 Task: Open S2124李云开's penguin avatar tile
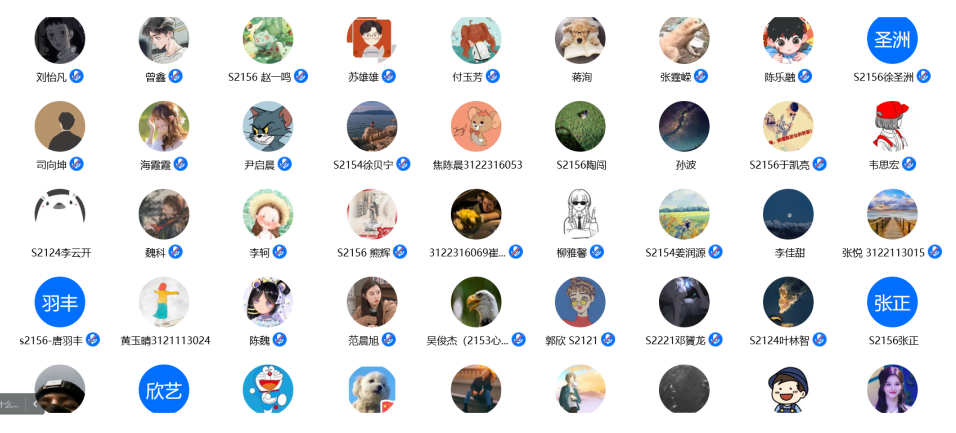60,214
